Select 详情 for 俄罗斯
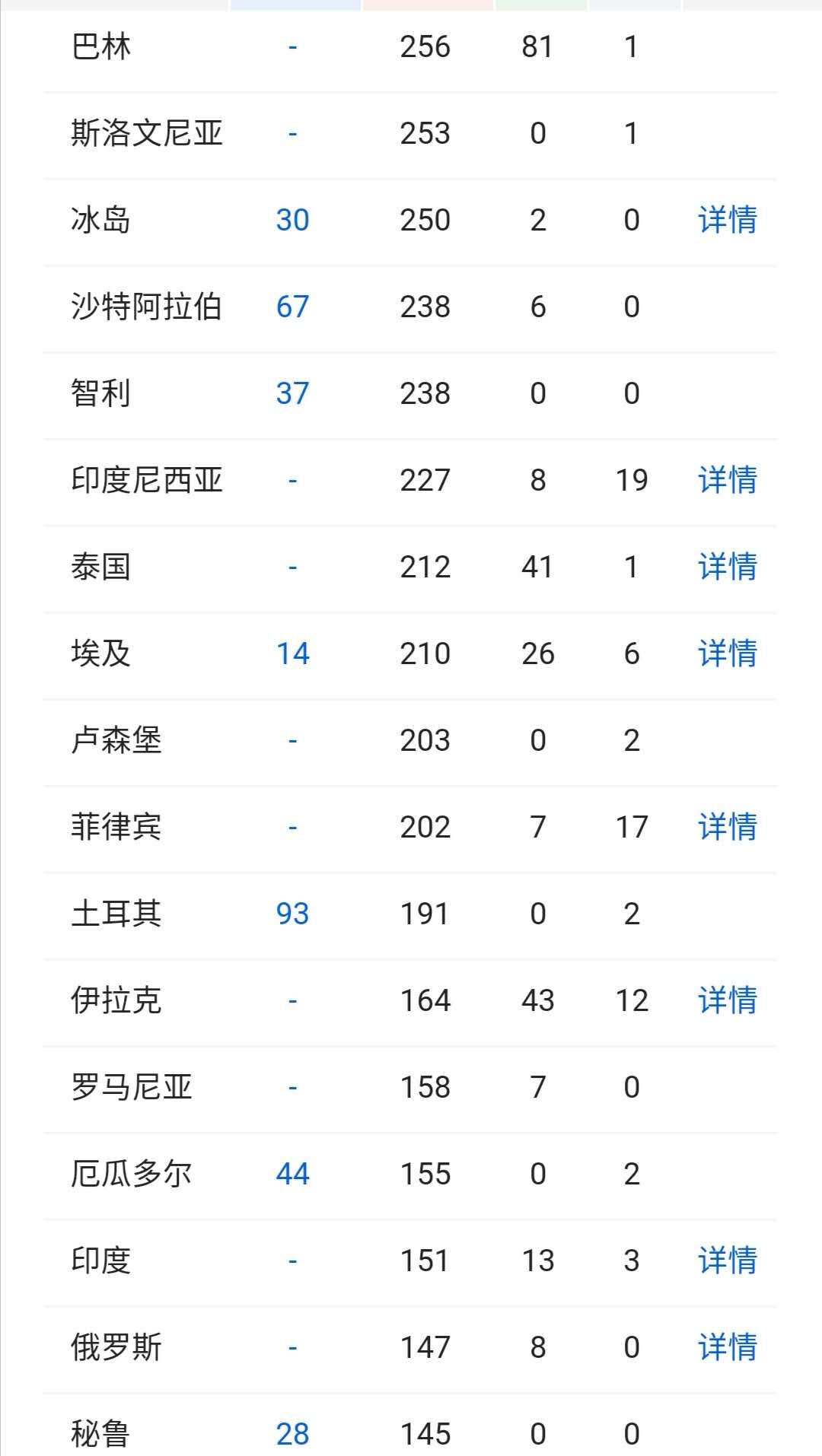Screen dimensions: 822x1456 point(727,1347)
